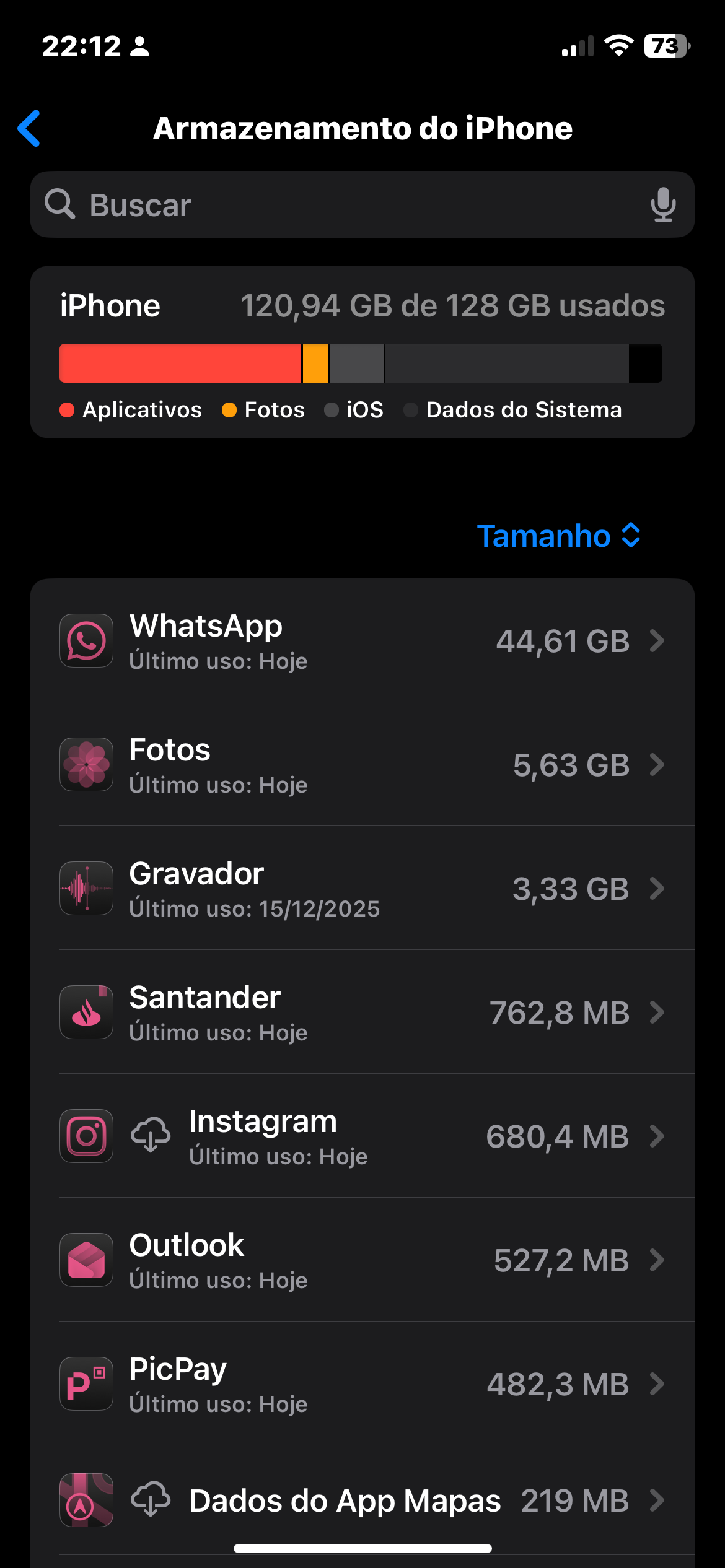Open the Tamanho sort dropdown
The height and width of the screenshot is (1568, 725).
click(x=558, y=536)
